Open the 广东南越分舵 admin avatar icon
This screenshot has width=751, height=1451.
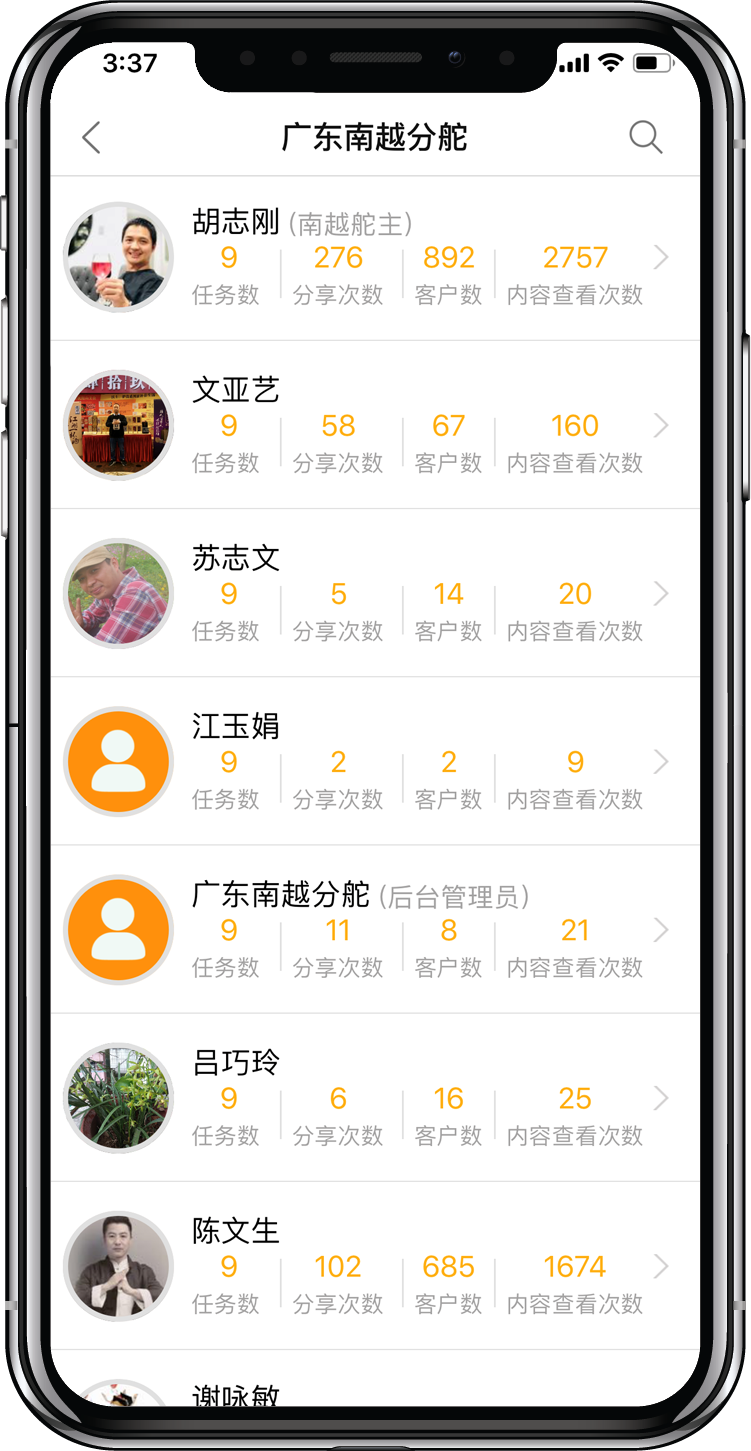pyautogui.click(x=118, y=929)
